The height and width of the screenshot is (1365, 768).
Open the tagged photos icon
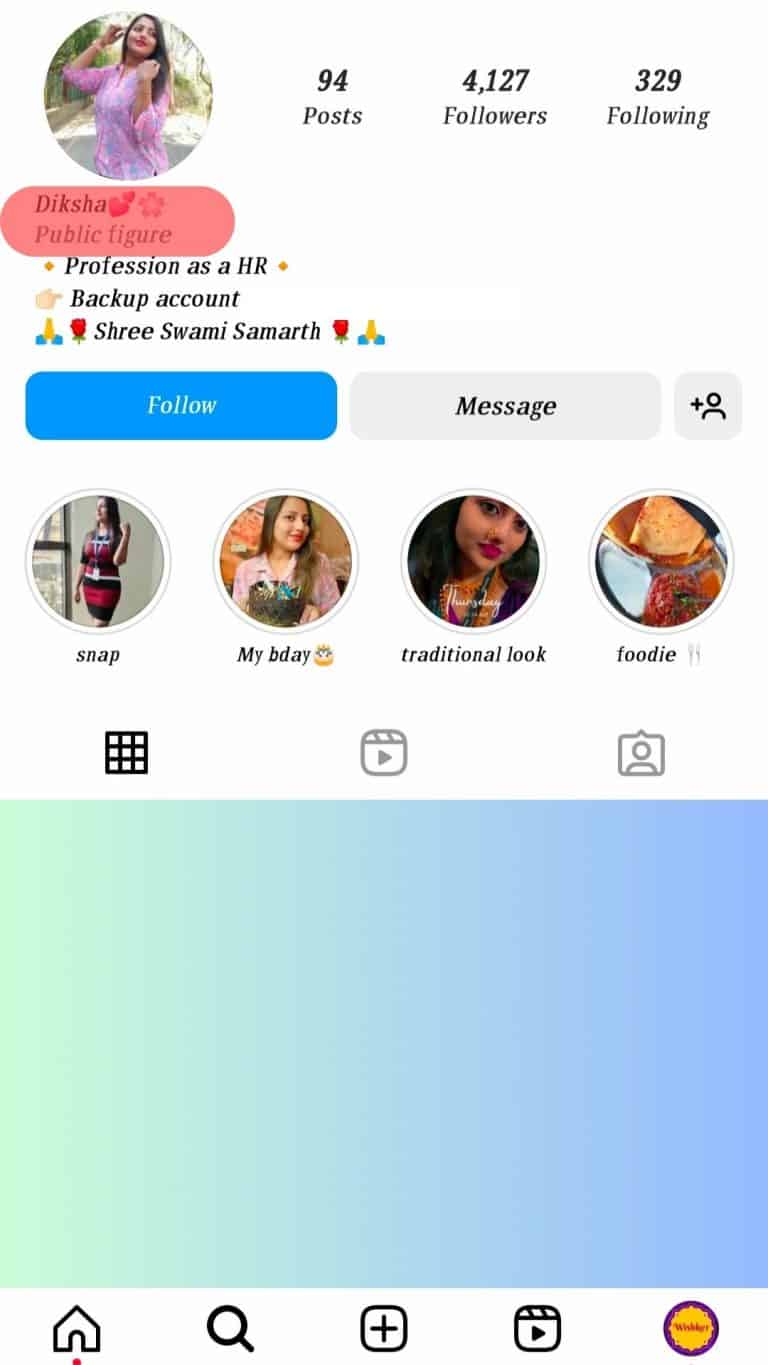641,752
